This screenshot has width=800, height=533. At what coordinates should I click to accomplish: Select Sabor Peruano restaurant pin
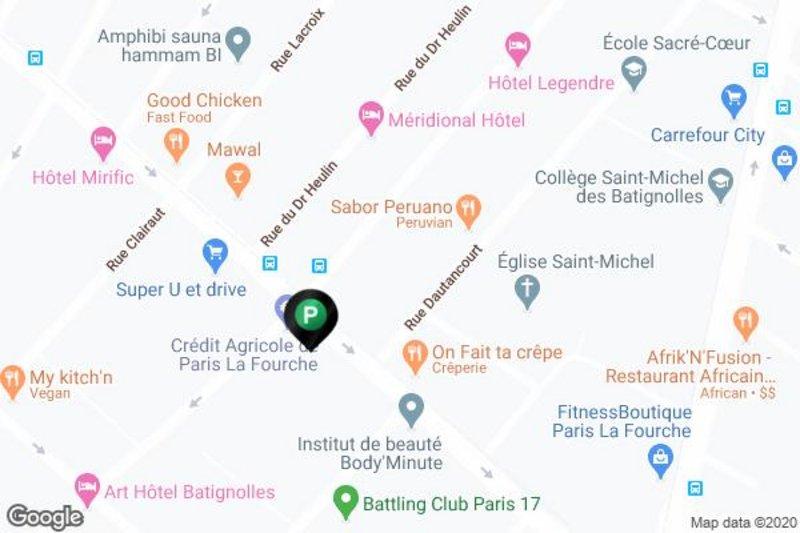467,209
